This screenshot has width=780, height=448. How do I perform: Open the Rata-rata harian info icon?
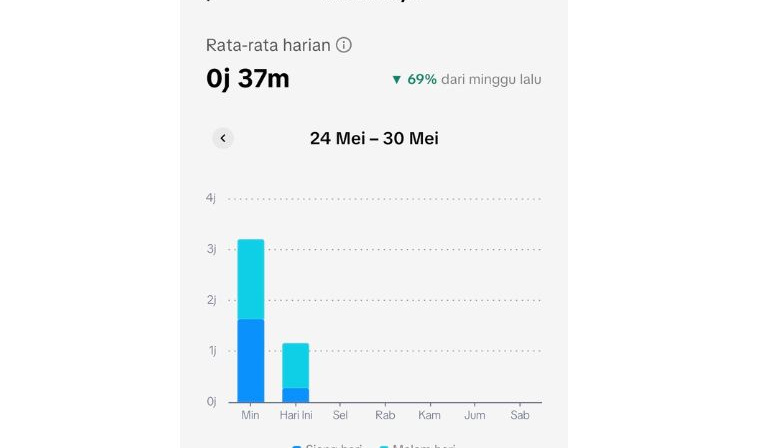click(344, 45)
